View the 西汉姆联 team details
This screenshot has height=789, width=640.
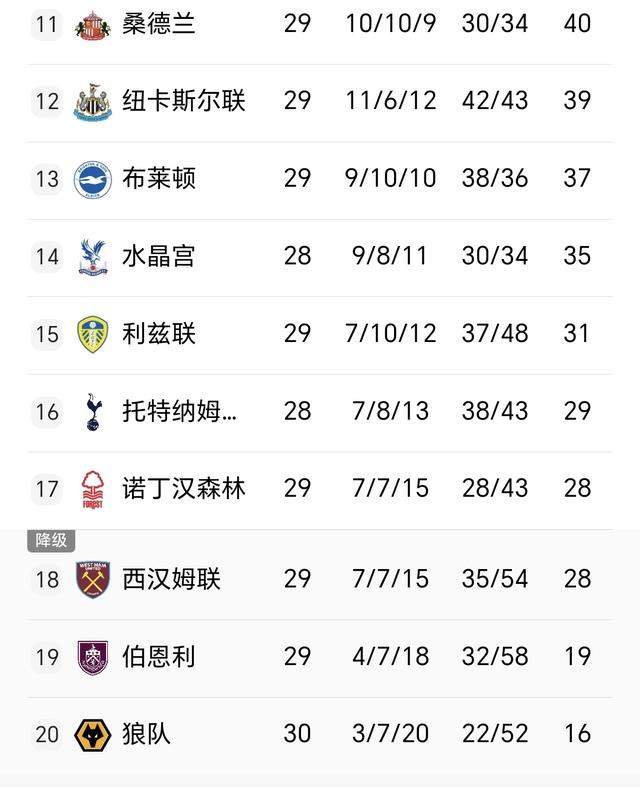(170, 579)
